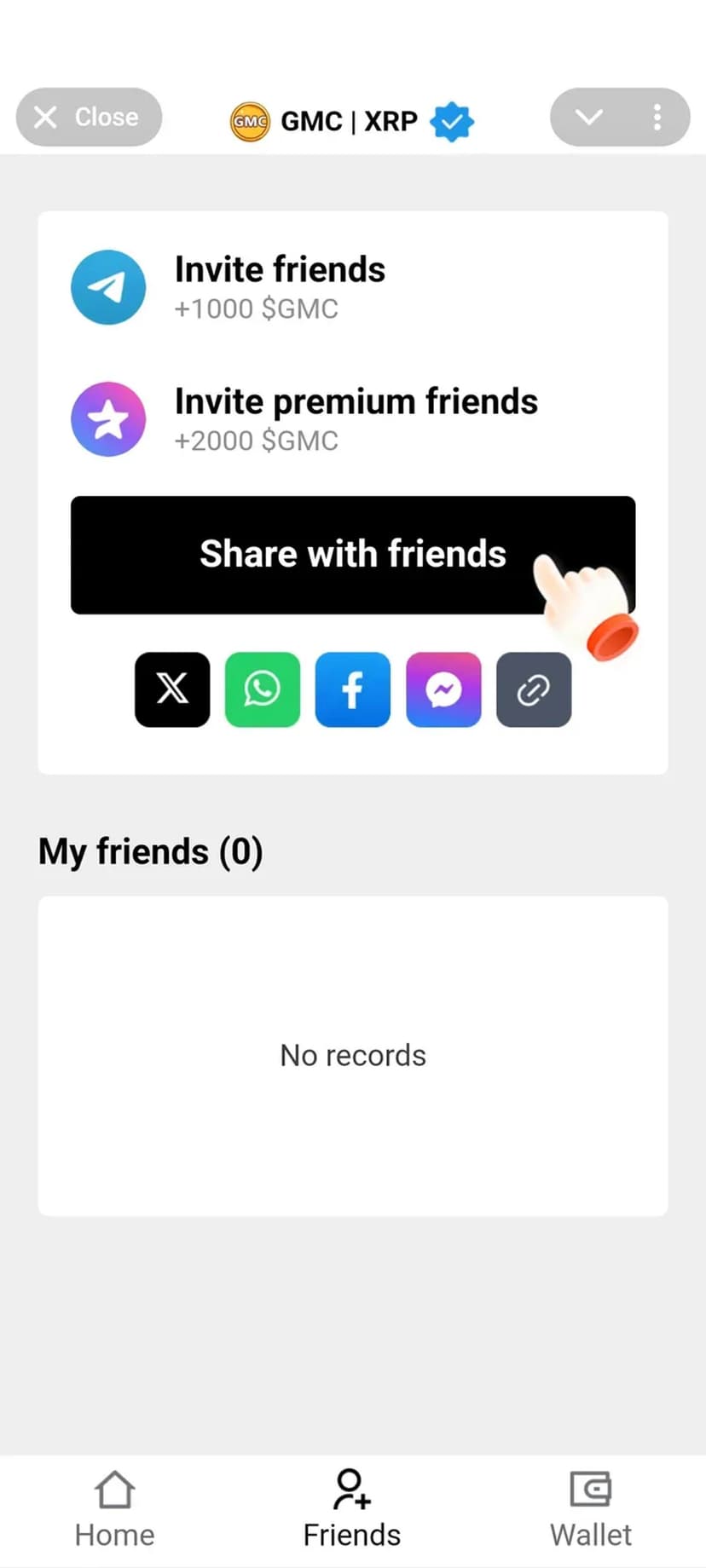Switch to the Wallet tab

(x=590, y=1509)
